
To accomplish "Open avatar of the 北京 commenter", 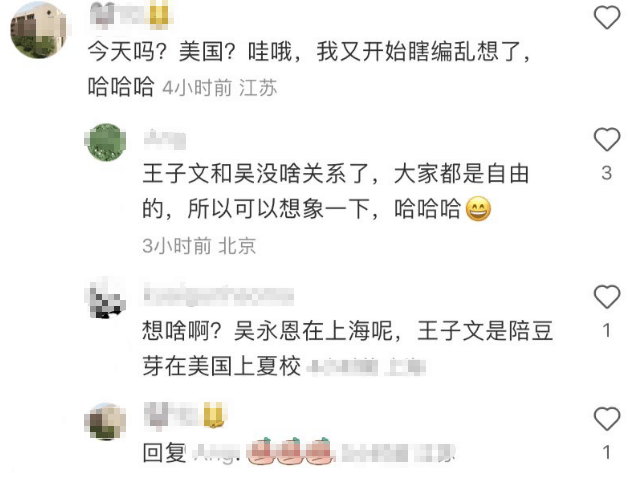I will tap(107, 143).
